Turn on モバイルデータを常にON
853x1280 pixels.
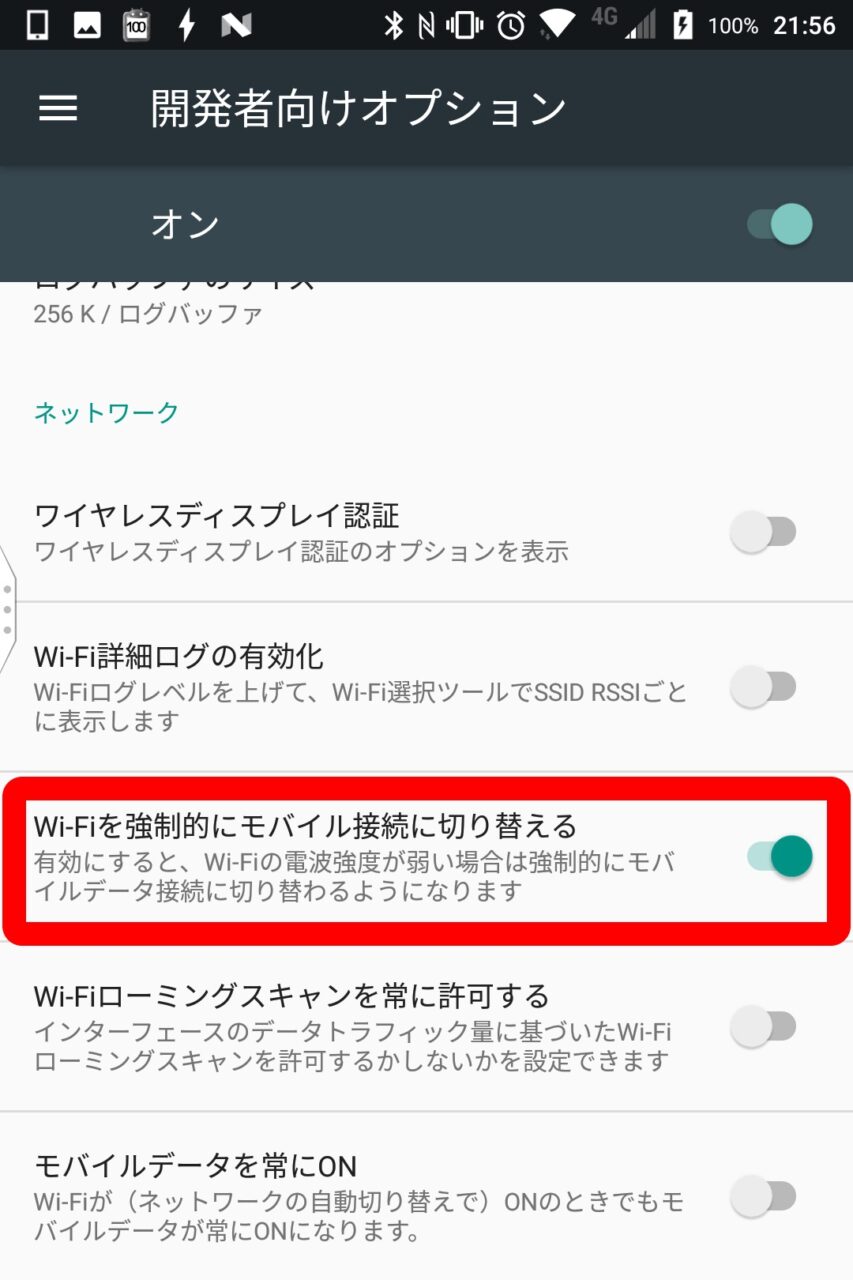763,1197
